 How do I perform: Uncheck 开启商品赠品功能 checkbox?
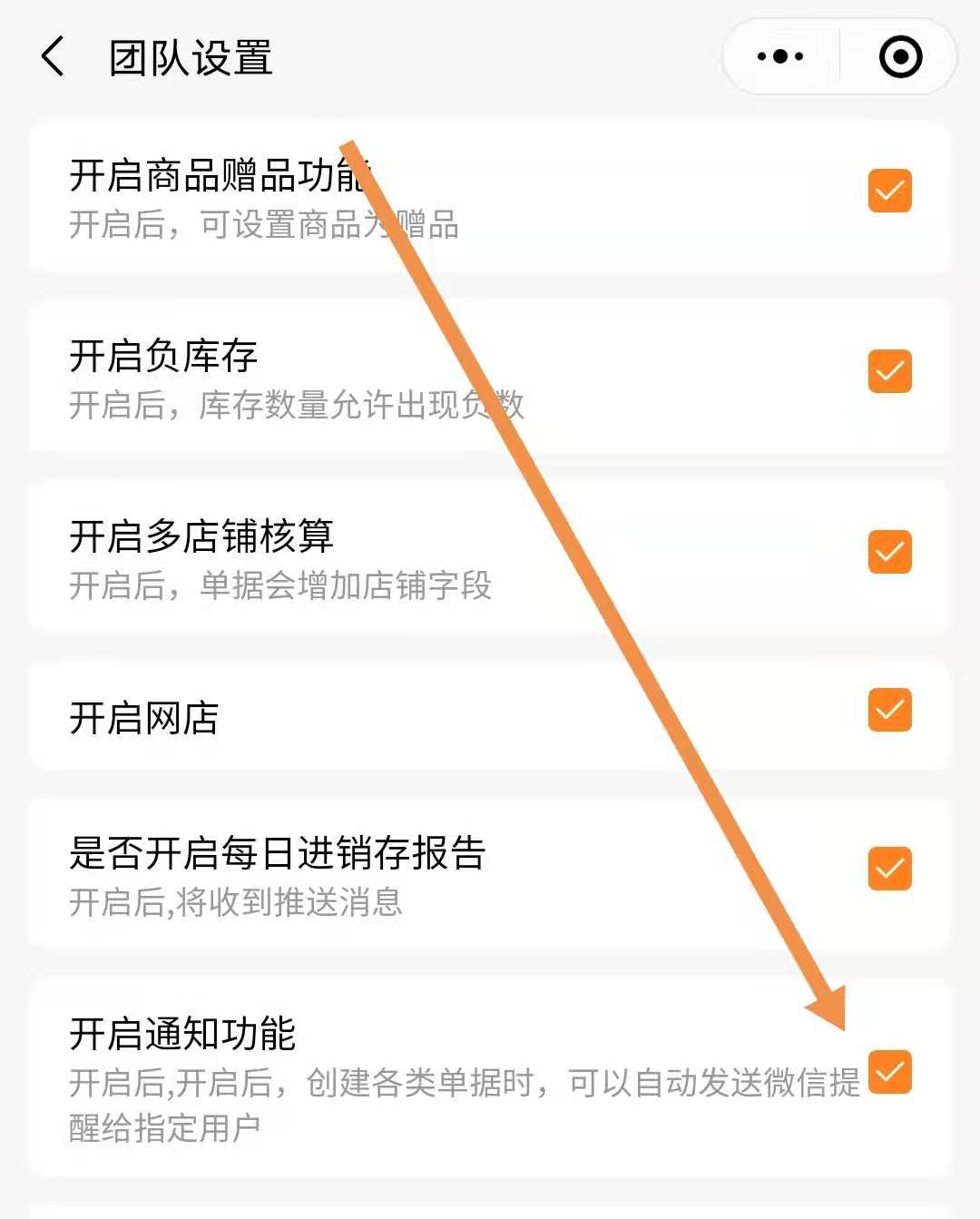tap(889, 191)
